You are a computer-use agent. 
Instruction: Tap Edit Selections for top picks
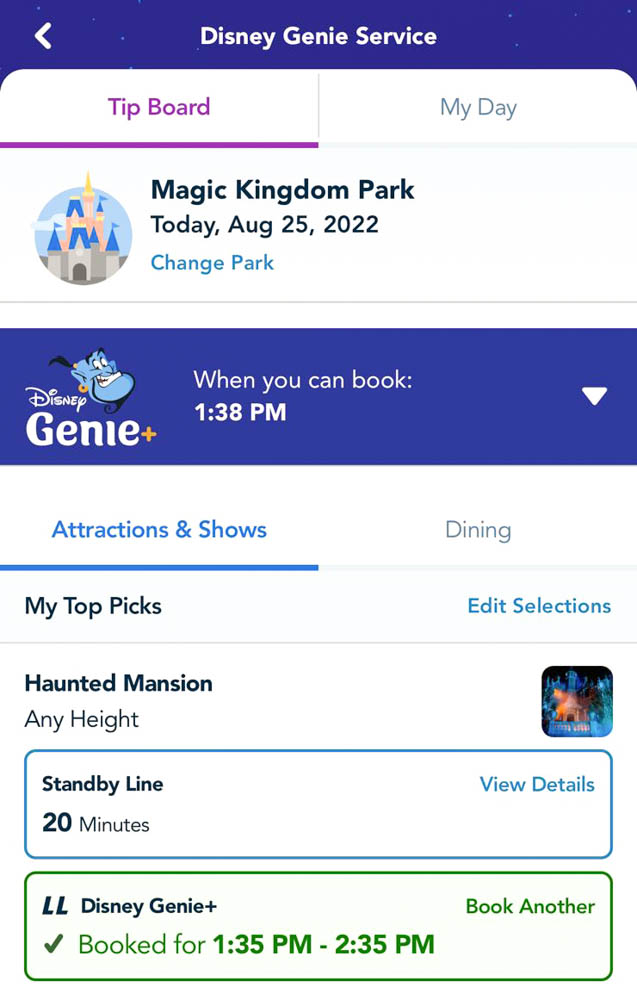[x=539, y=606]
